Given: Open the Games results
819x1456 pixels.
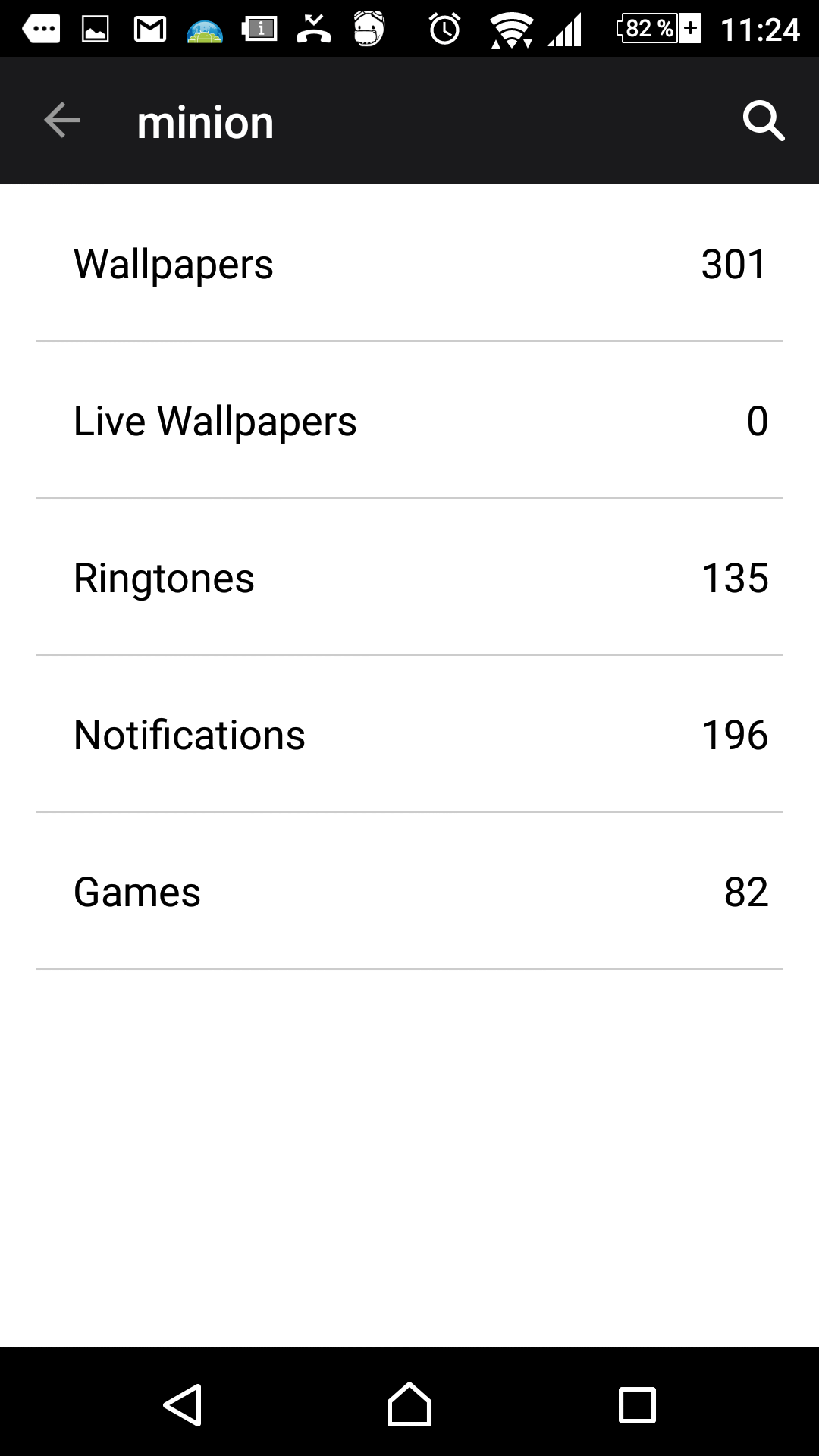Looking at the screenshot, I should [409, 891].
